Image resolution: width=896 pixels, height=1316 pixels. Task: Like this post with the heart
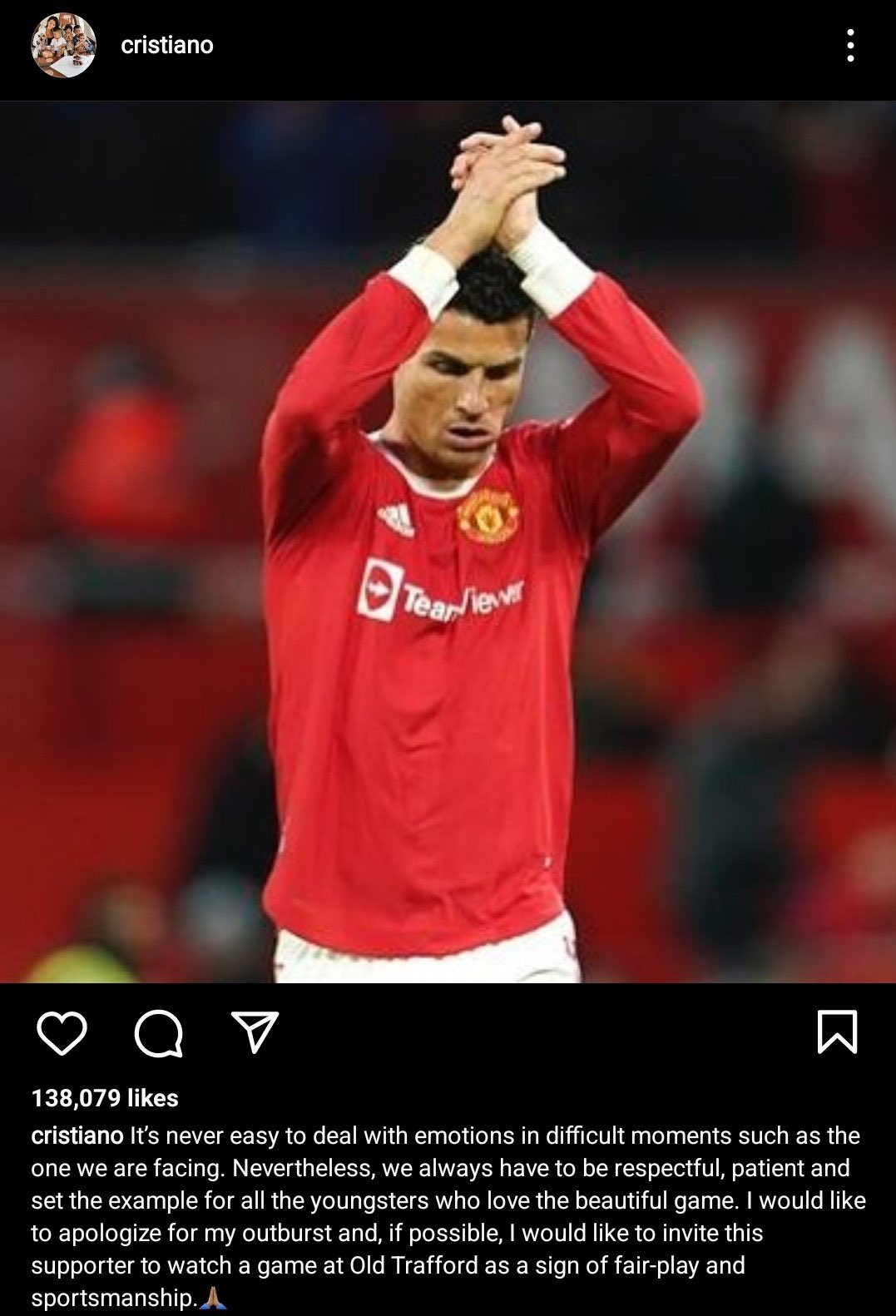pos(62,1033)
